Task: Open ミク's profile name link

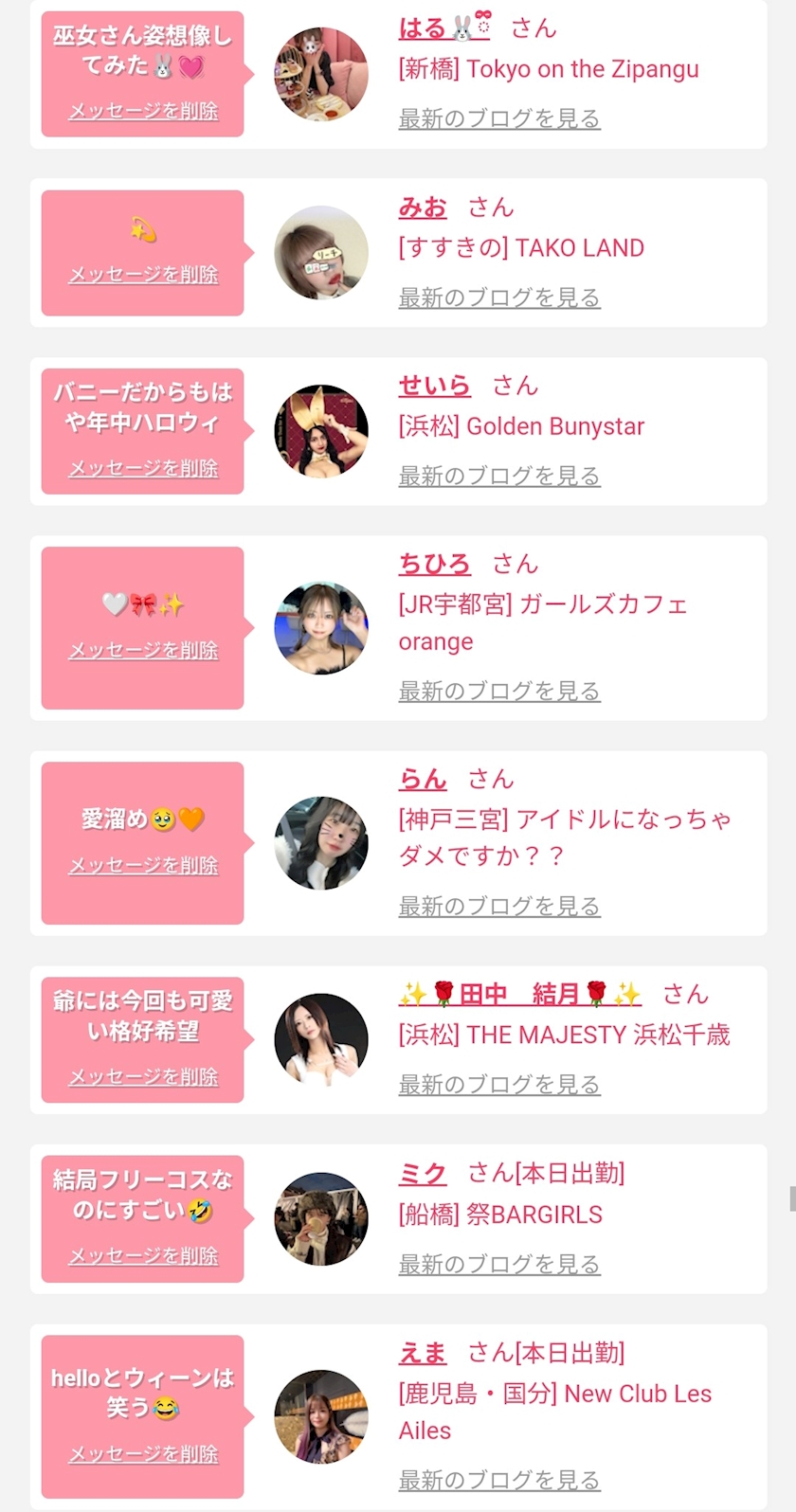Action: [x=423, y=1174]
